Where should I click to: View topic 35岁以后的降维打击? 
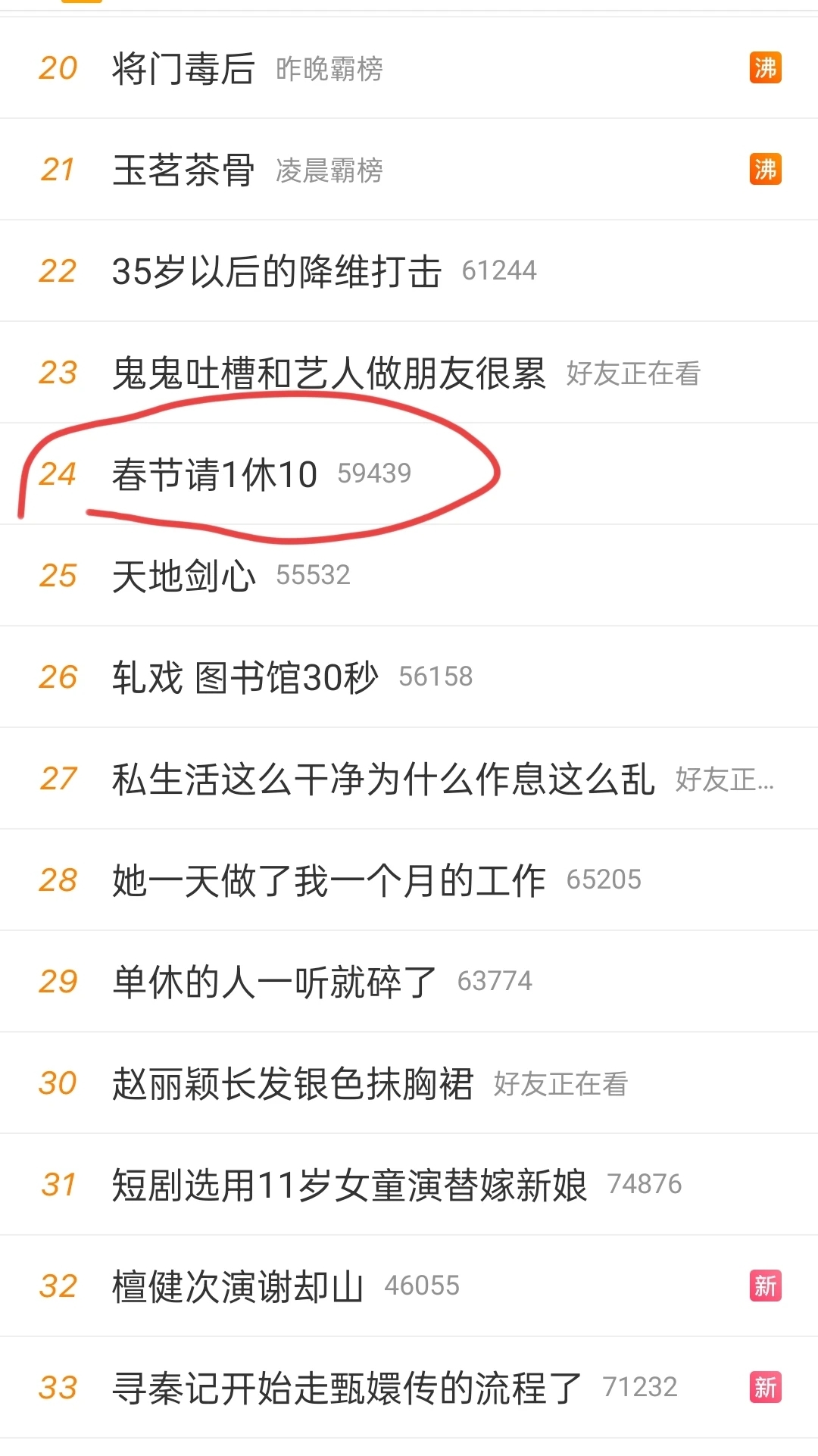(x=276, y=271)
